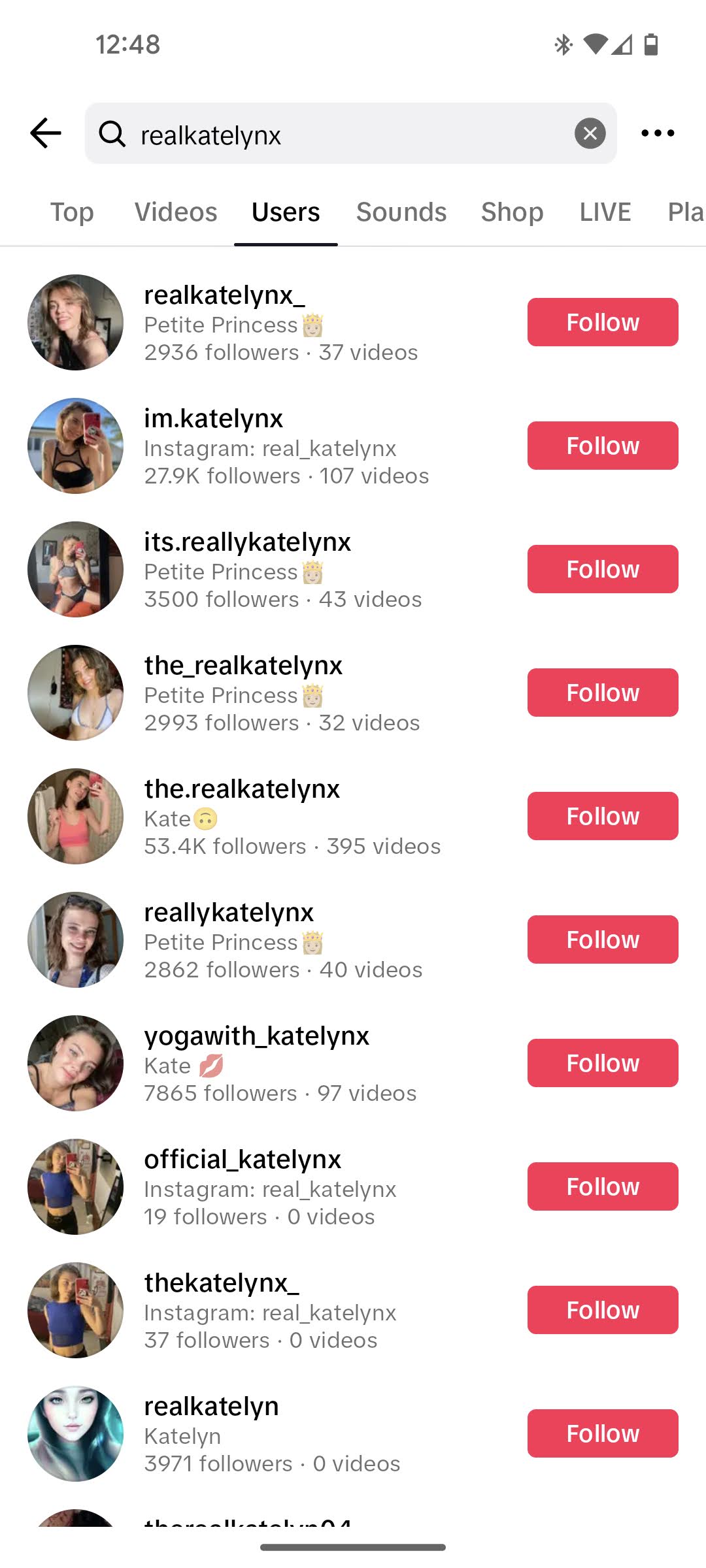Follow official_katelynx
Screen dimensions: 706x1568
(x=602, y=1186)
